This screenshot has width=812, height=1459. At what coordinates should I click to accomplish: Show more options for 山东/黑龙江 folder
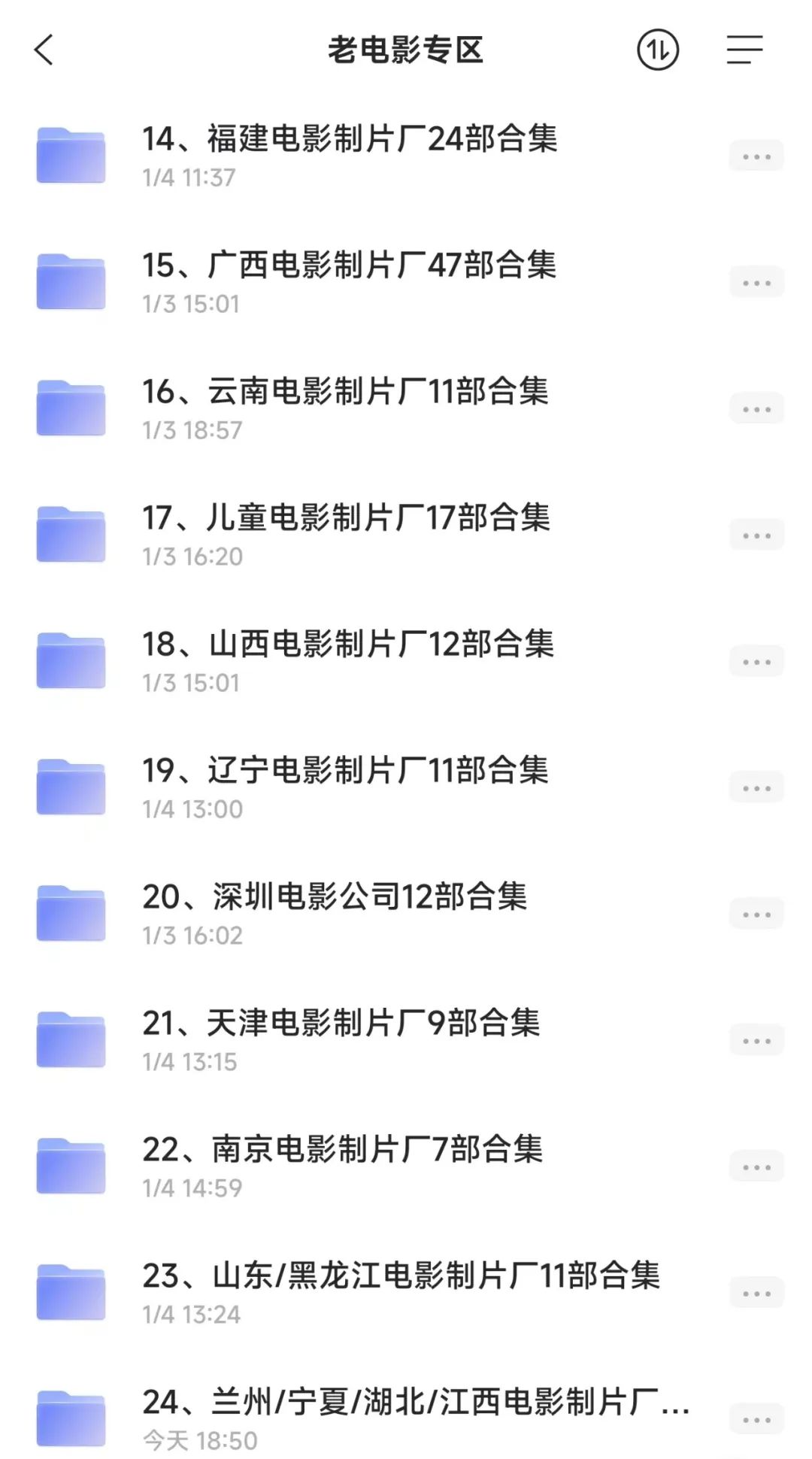(756, 1294)
